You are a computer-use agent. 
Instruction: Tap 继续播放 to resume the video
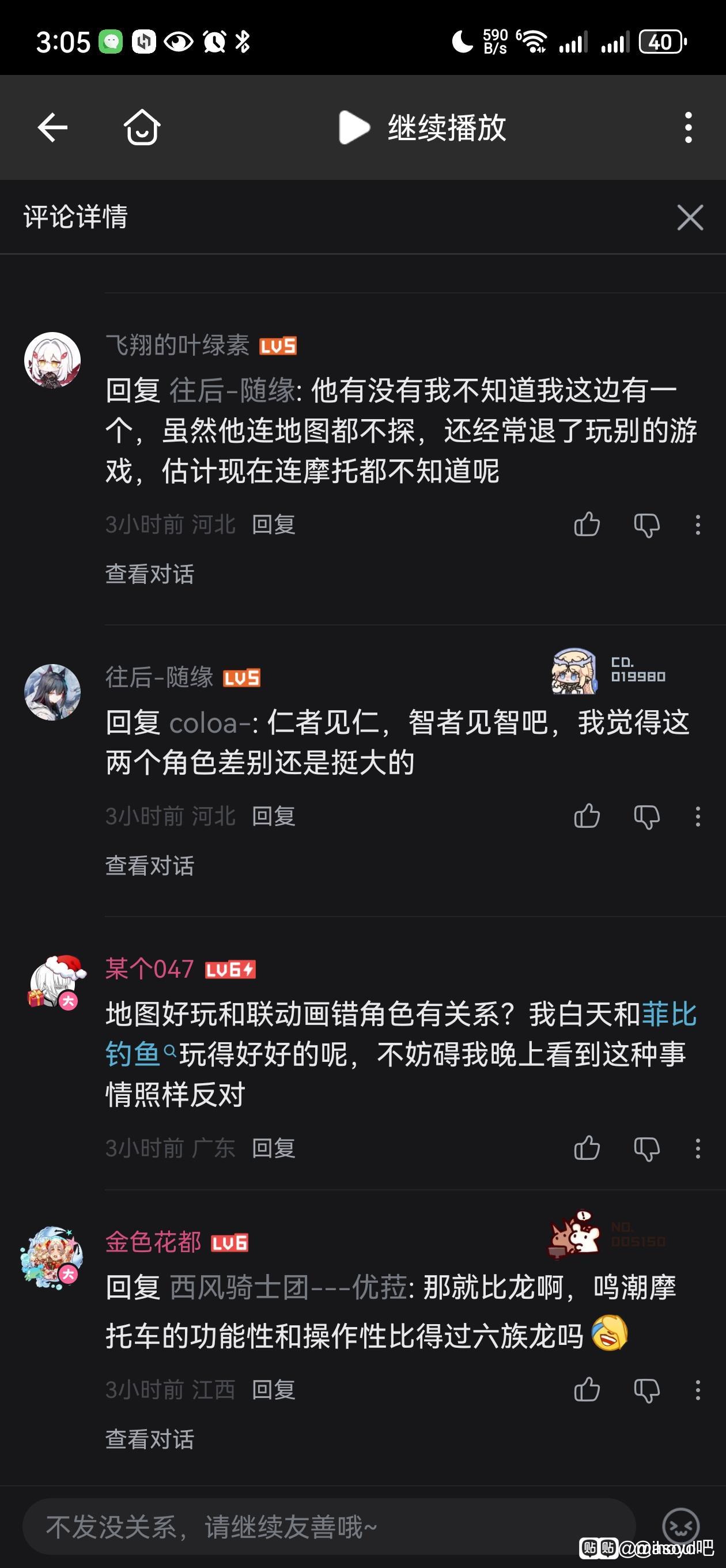click(x=422, y=128)
